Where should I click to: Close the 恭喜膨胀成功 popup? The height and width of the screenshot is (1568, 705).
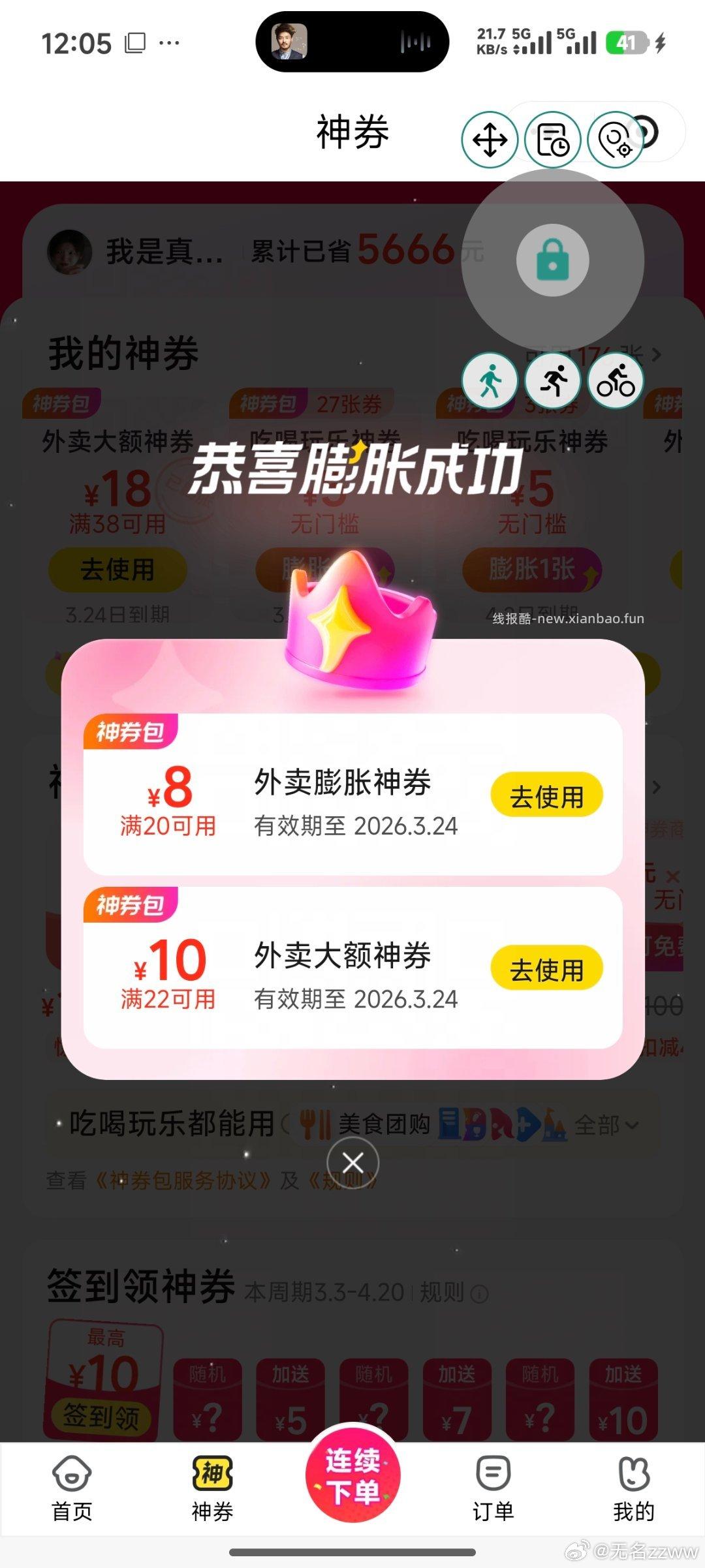352,1162
